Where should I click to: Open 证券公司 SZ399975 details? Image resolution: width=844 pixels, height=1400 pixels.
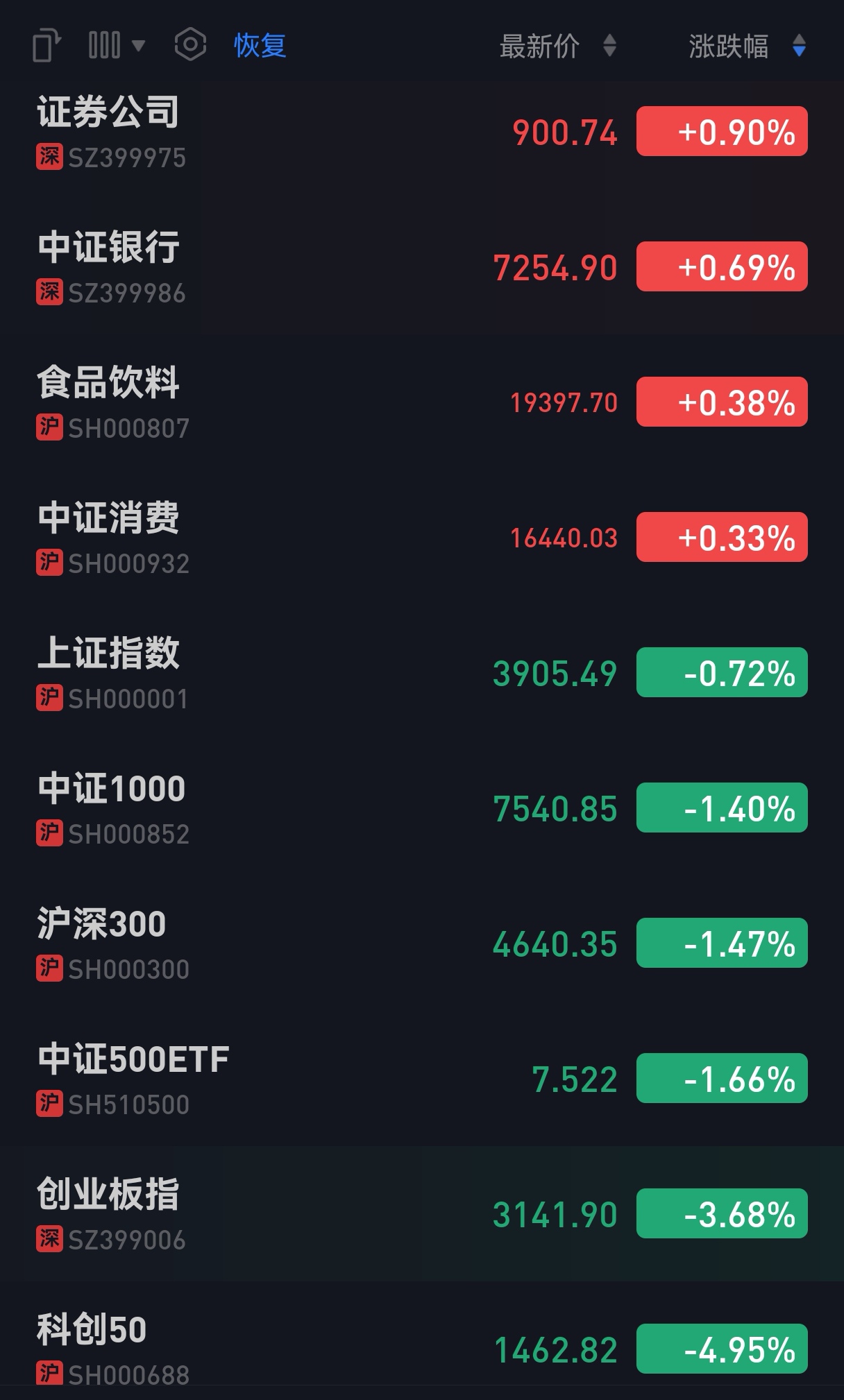click(x=278, y=132)
